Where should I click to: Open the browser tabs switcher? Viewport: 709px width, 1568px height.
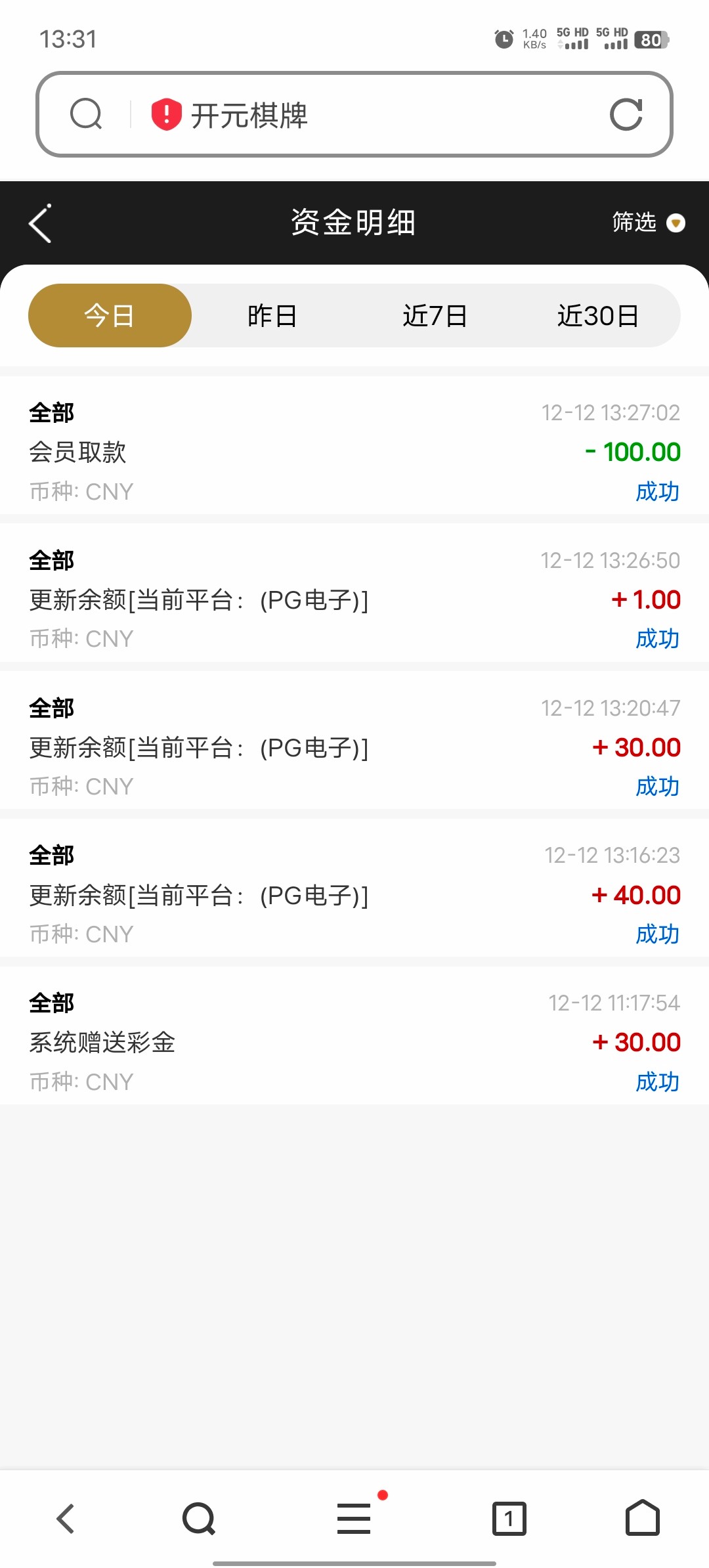click(509, 1518)
